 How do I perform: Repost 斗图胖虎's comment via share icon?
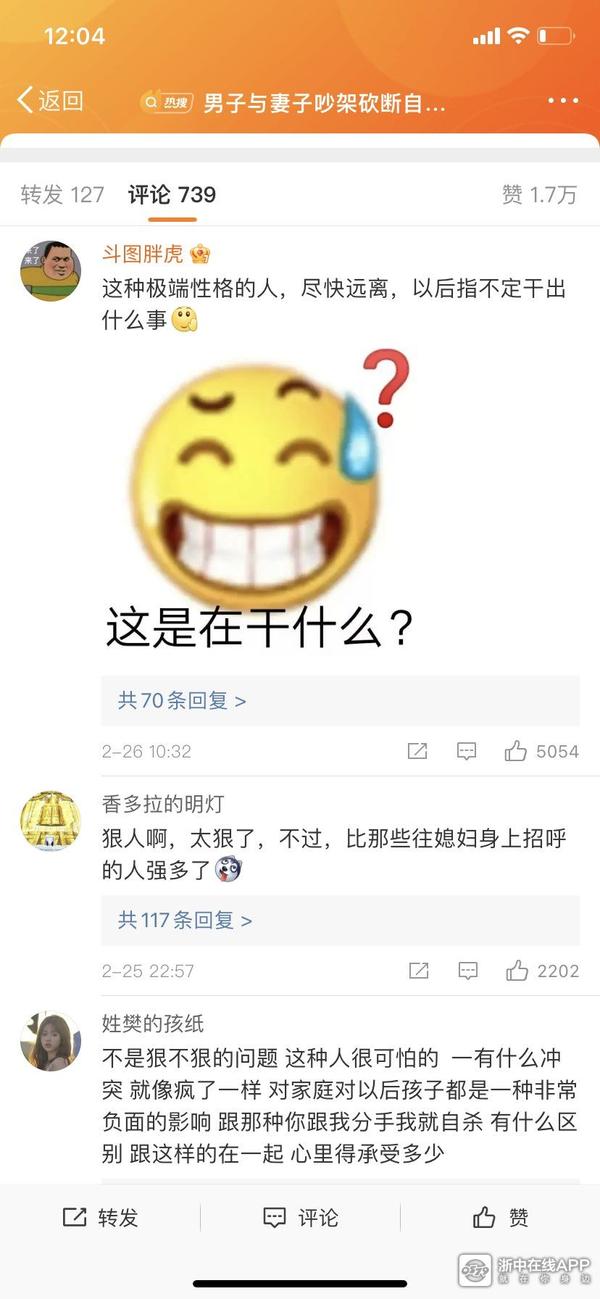(x=418, y=751)
